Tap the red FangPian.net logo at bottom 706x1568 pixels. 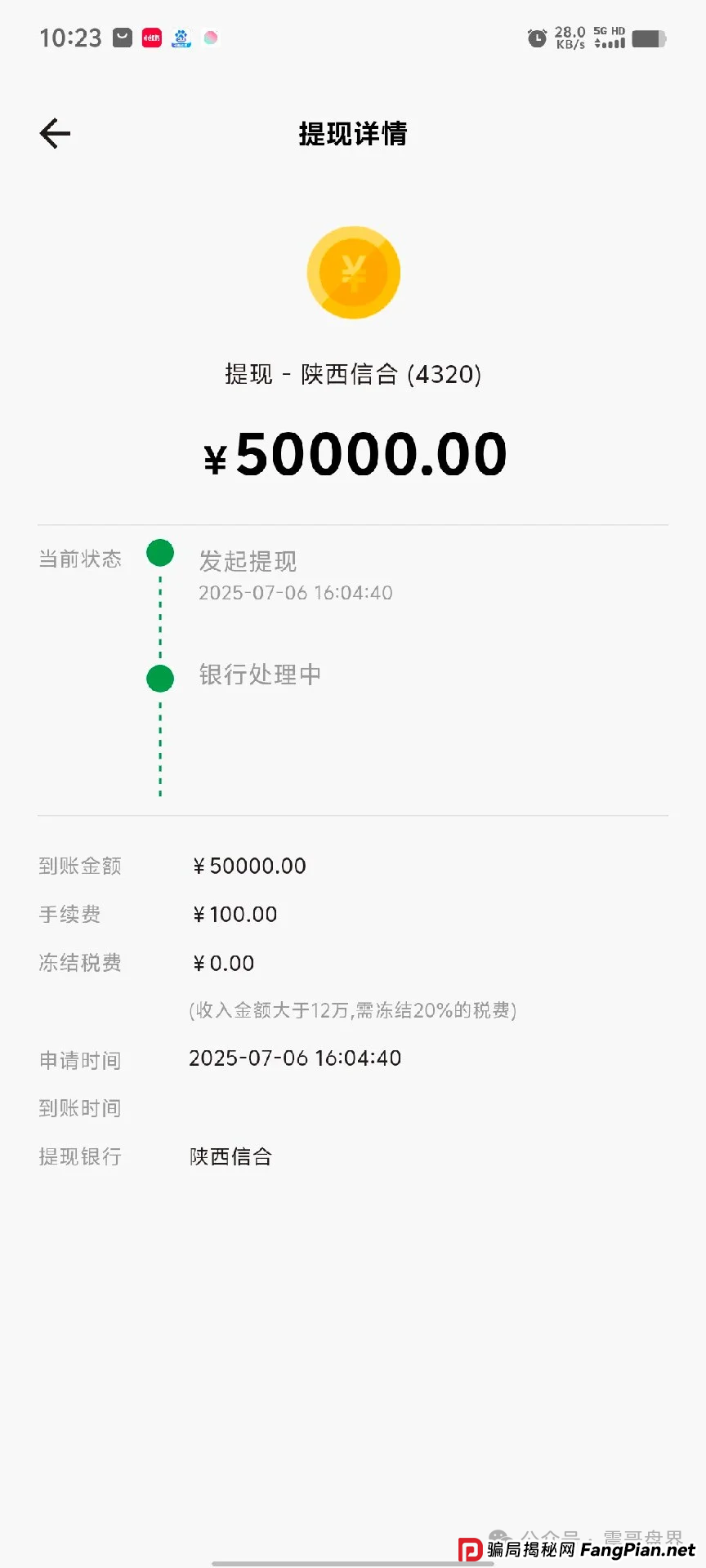pos(472,1546)
